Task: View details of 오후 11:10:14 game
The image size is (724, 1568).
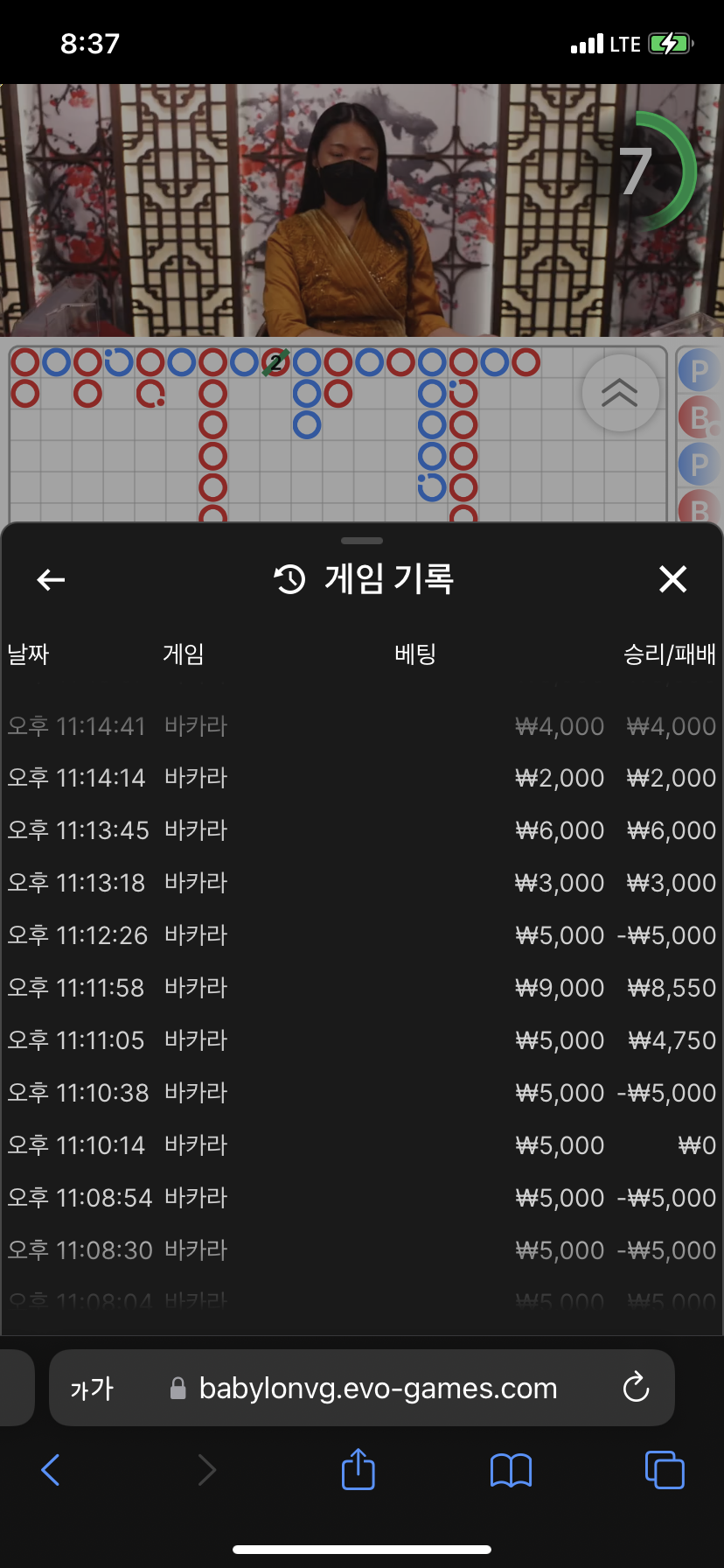Action: 361,1145
